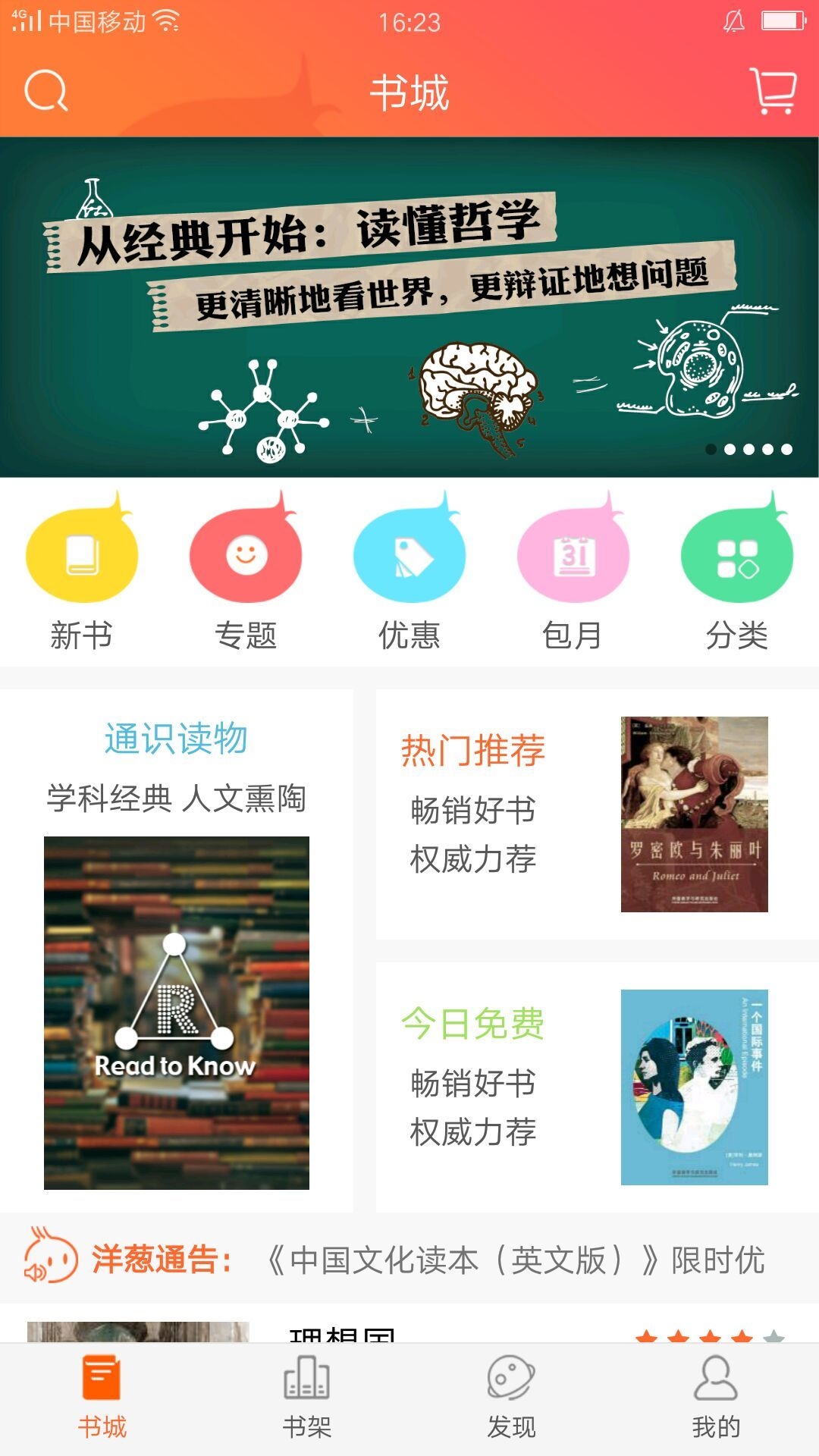
Task: Open the shopping cart
Action: coord(773,92)
